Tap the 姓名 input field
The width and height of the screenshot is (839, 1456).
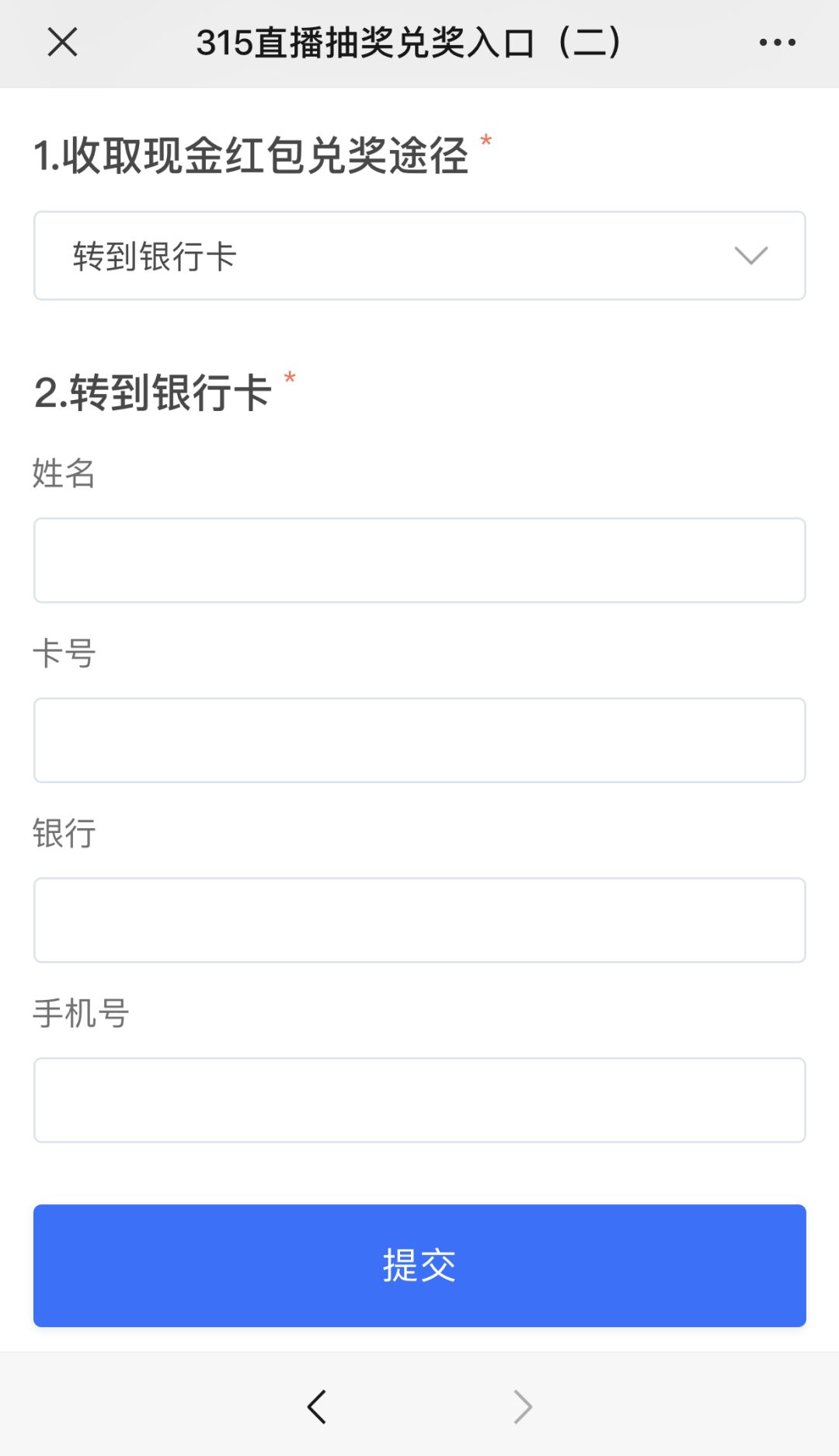pyautogui.click(x=419, y=560)
